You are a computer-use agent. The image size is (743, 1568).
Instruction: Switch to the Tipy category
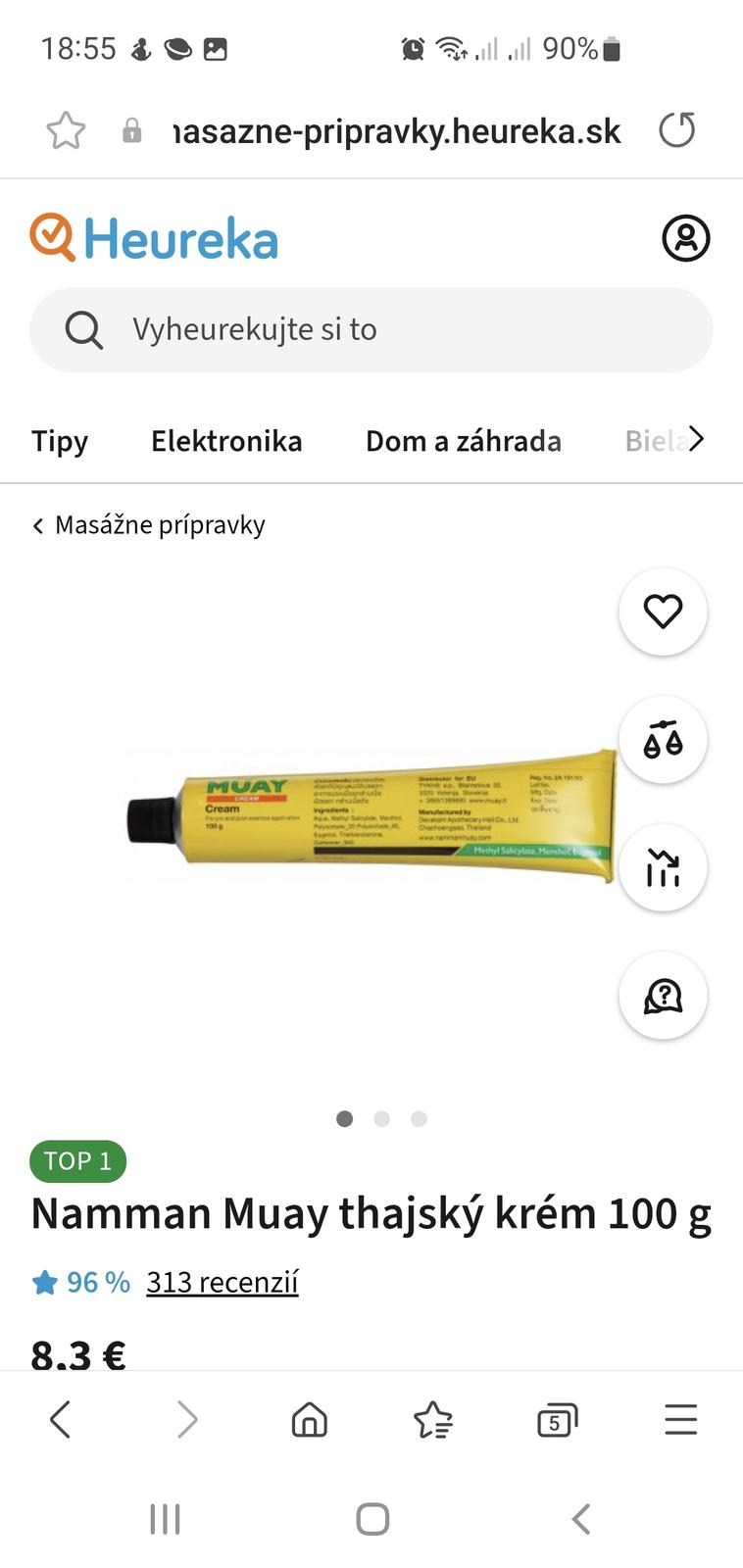point(60,441)
